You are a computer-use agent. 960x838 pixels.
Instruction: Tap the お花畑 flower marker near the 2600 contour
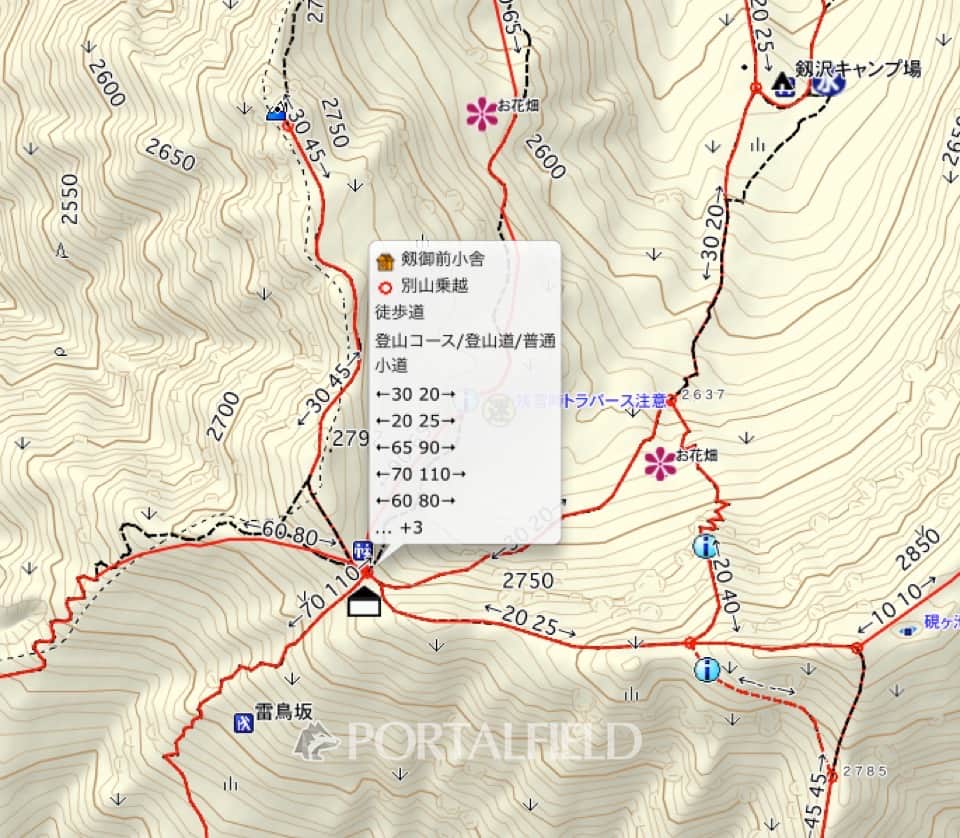[x=482, y=113]
